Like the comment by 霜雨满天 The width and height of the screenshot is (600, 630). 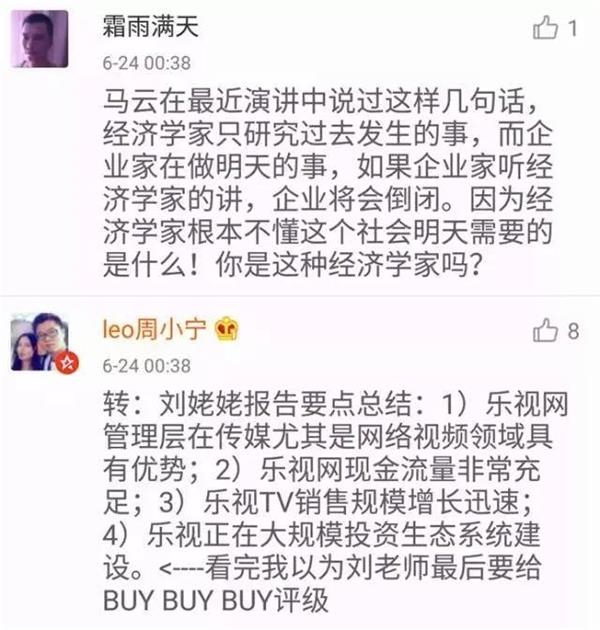(x=545, y=29)
